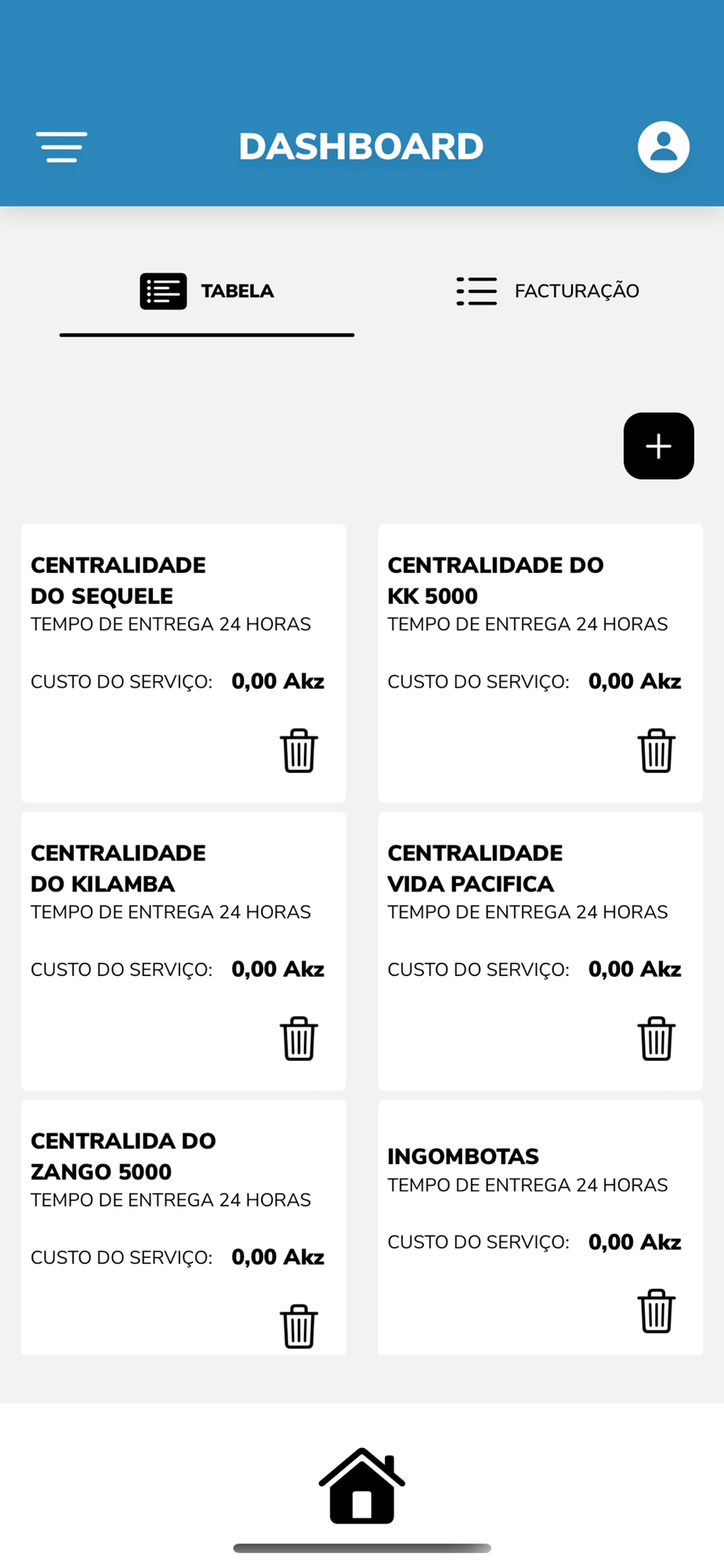Switch to the Tabela tab

point(207,291)
